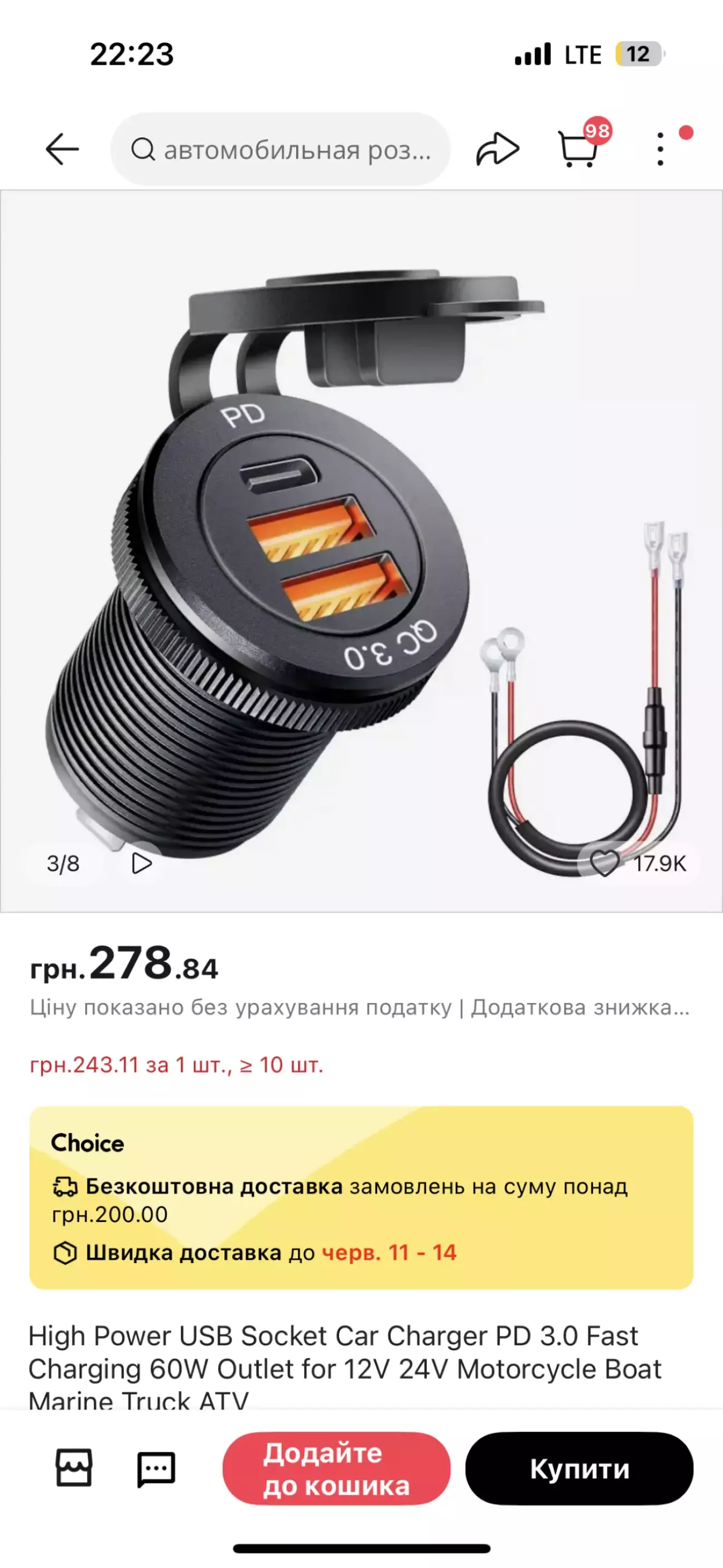Open the search field with автомобильная роз...

pyautogui.click(x=280, y=149)
